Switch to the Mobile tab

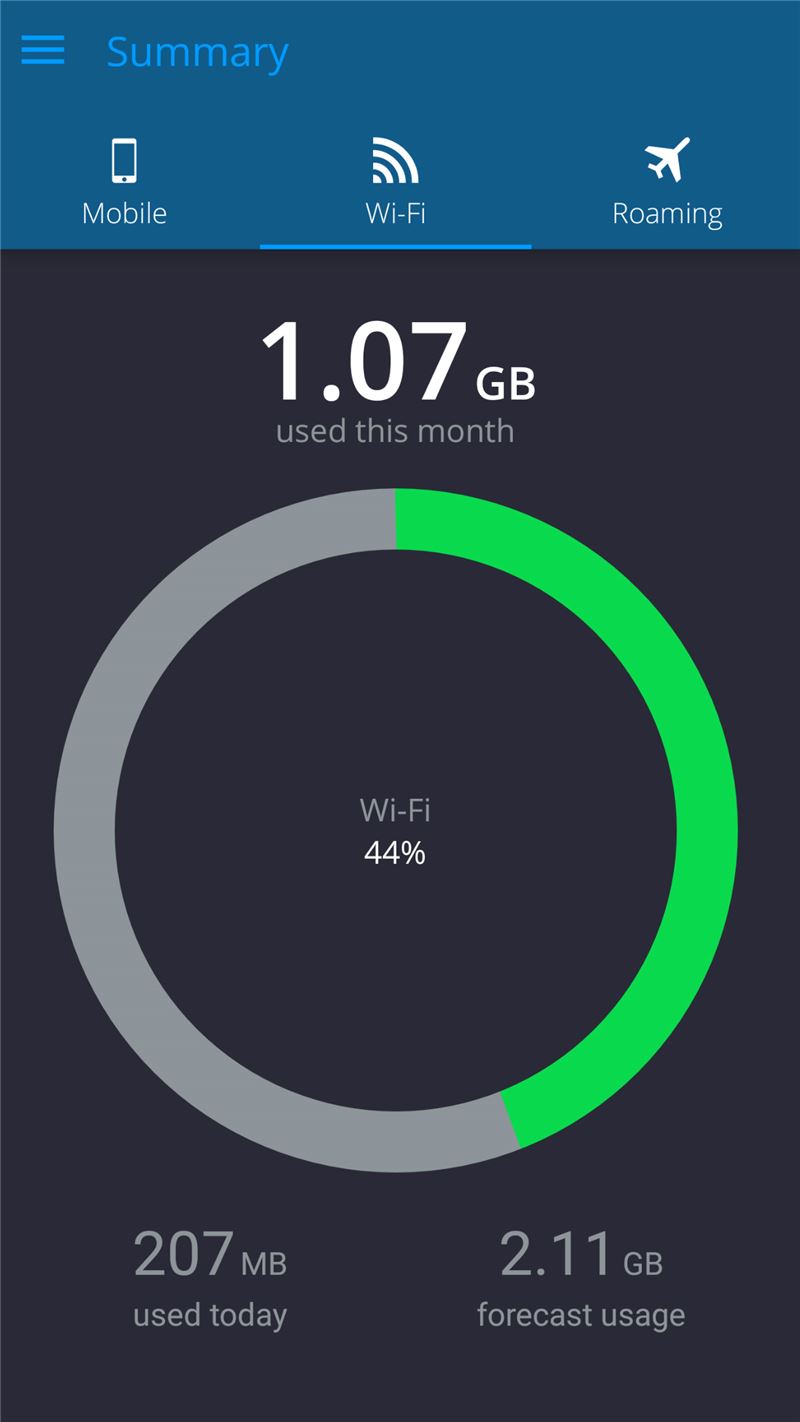click(x=124, y=184)
